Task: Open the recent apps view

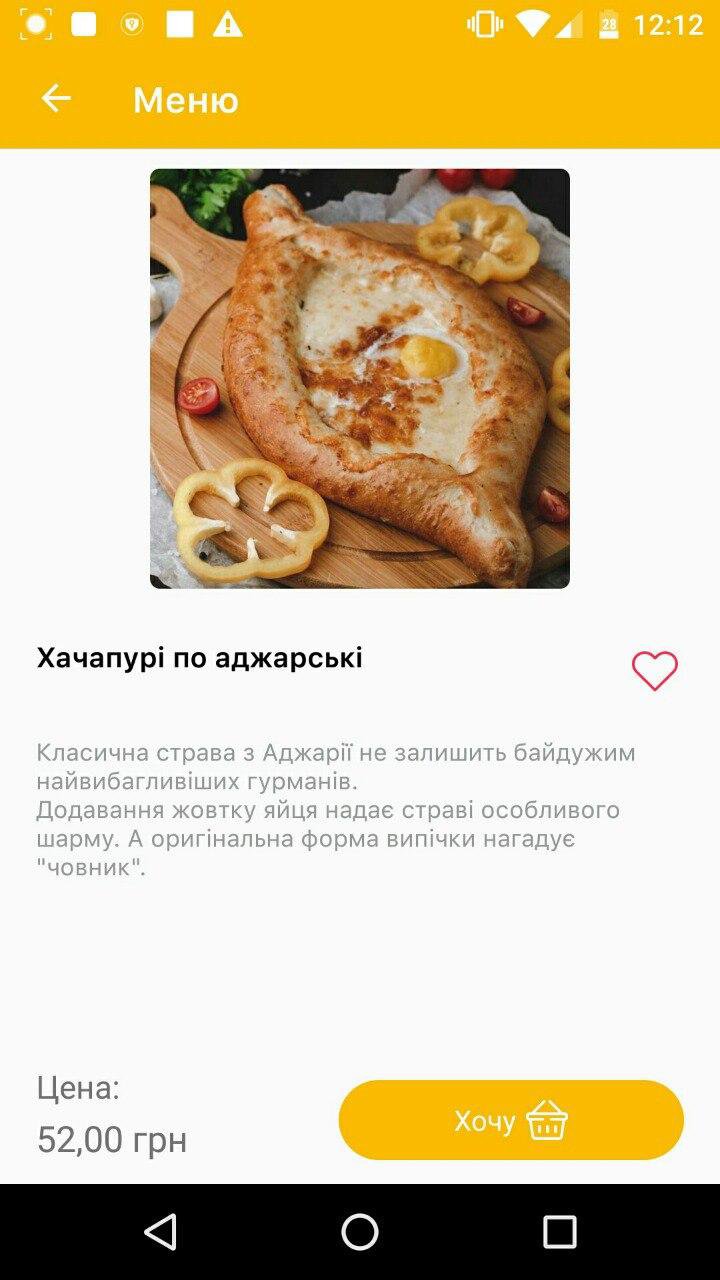Action: (x=560, y=1232)
